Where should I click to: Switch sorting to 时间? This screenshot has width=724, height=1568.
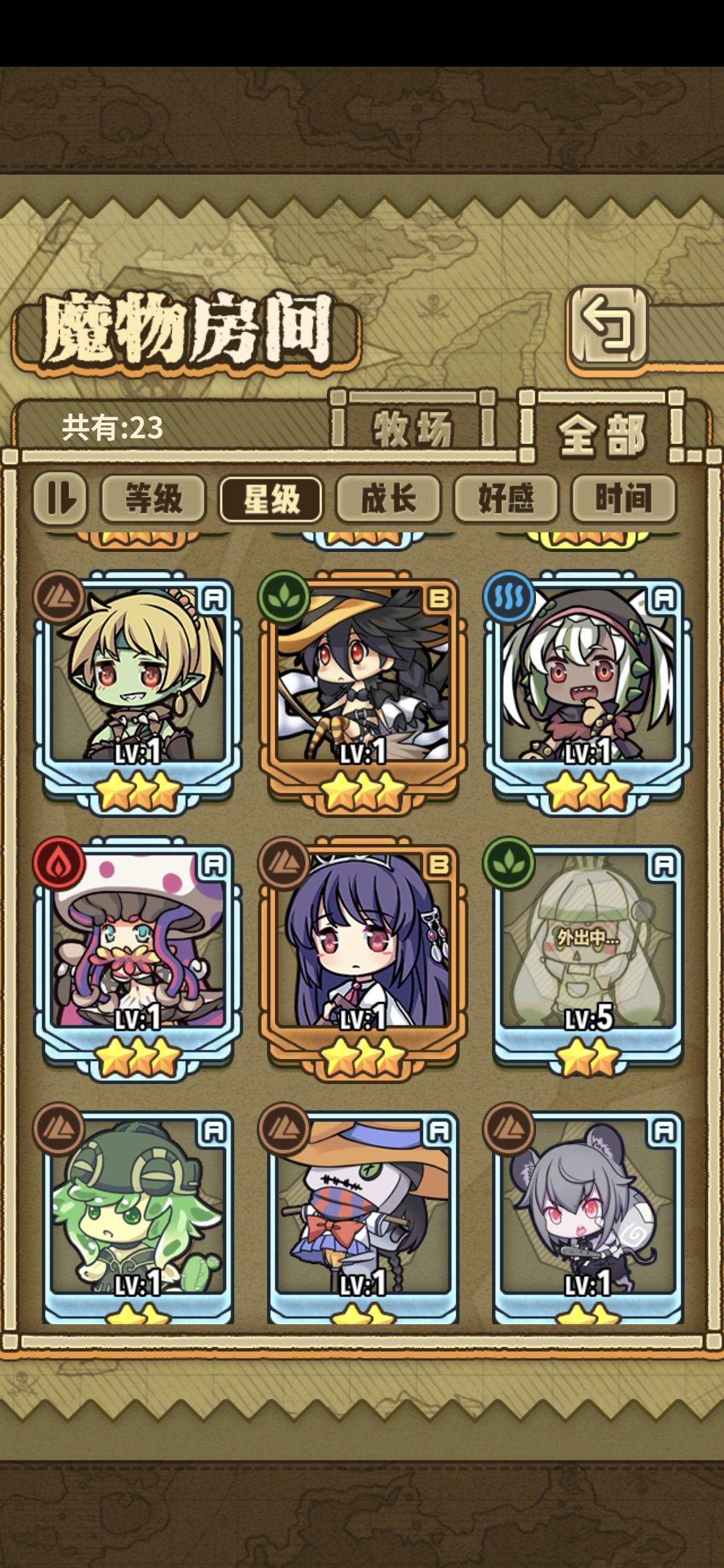[622, 499]
